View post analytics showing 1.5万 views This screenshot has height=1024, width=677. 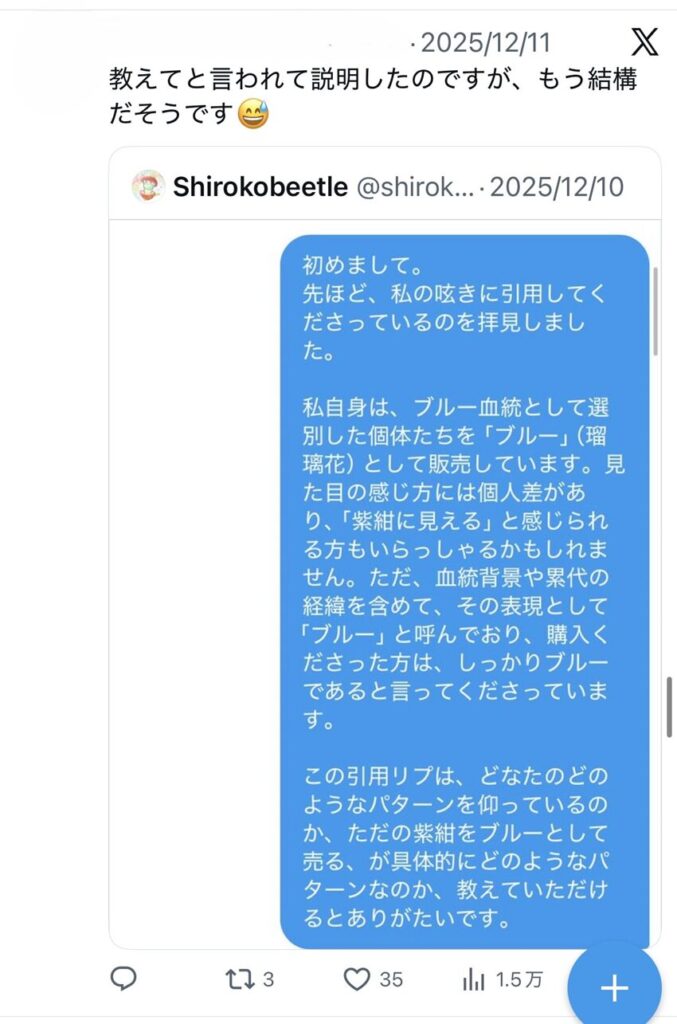coord(474,979)
